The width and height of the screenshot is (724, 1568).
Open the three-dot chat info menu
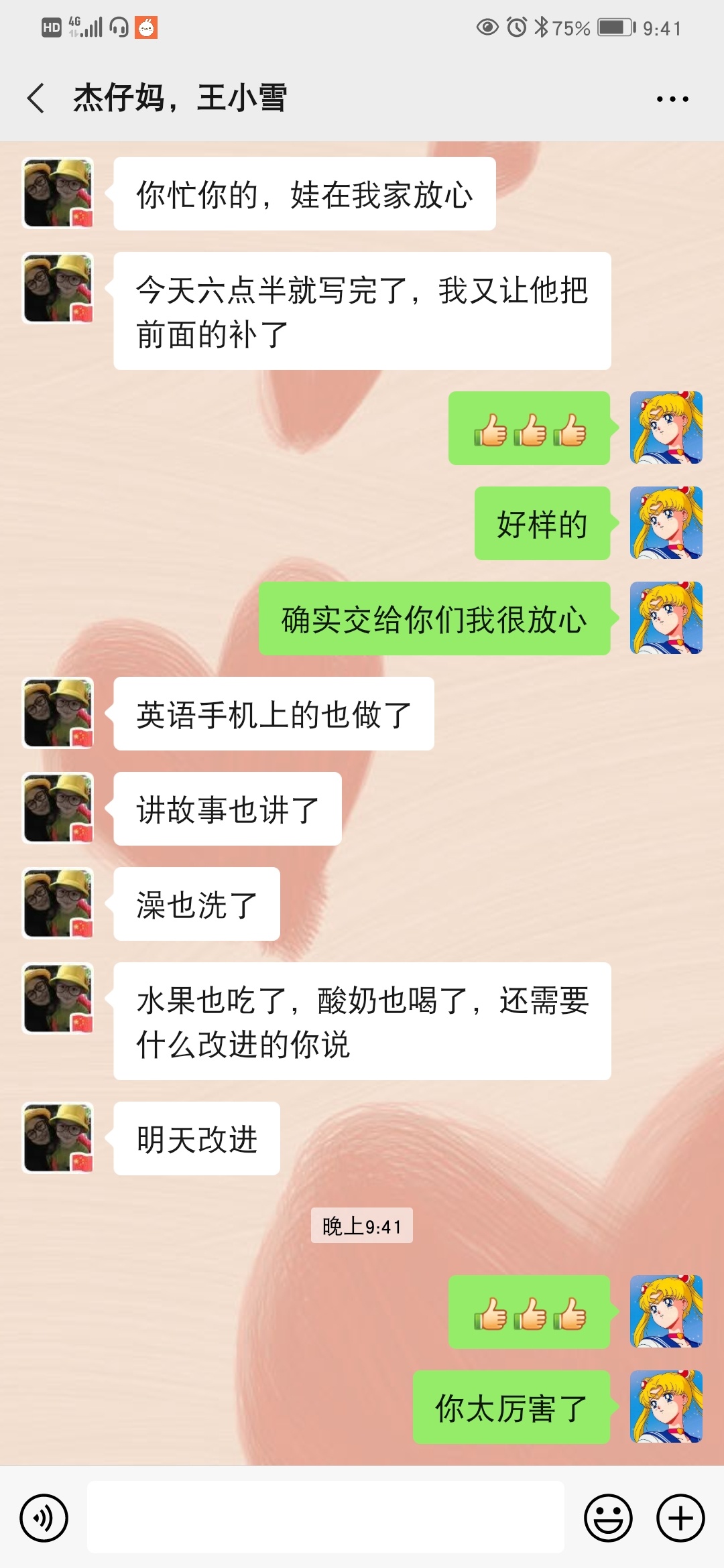(x=672, y=99)
